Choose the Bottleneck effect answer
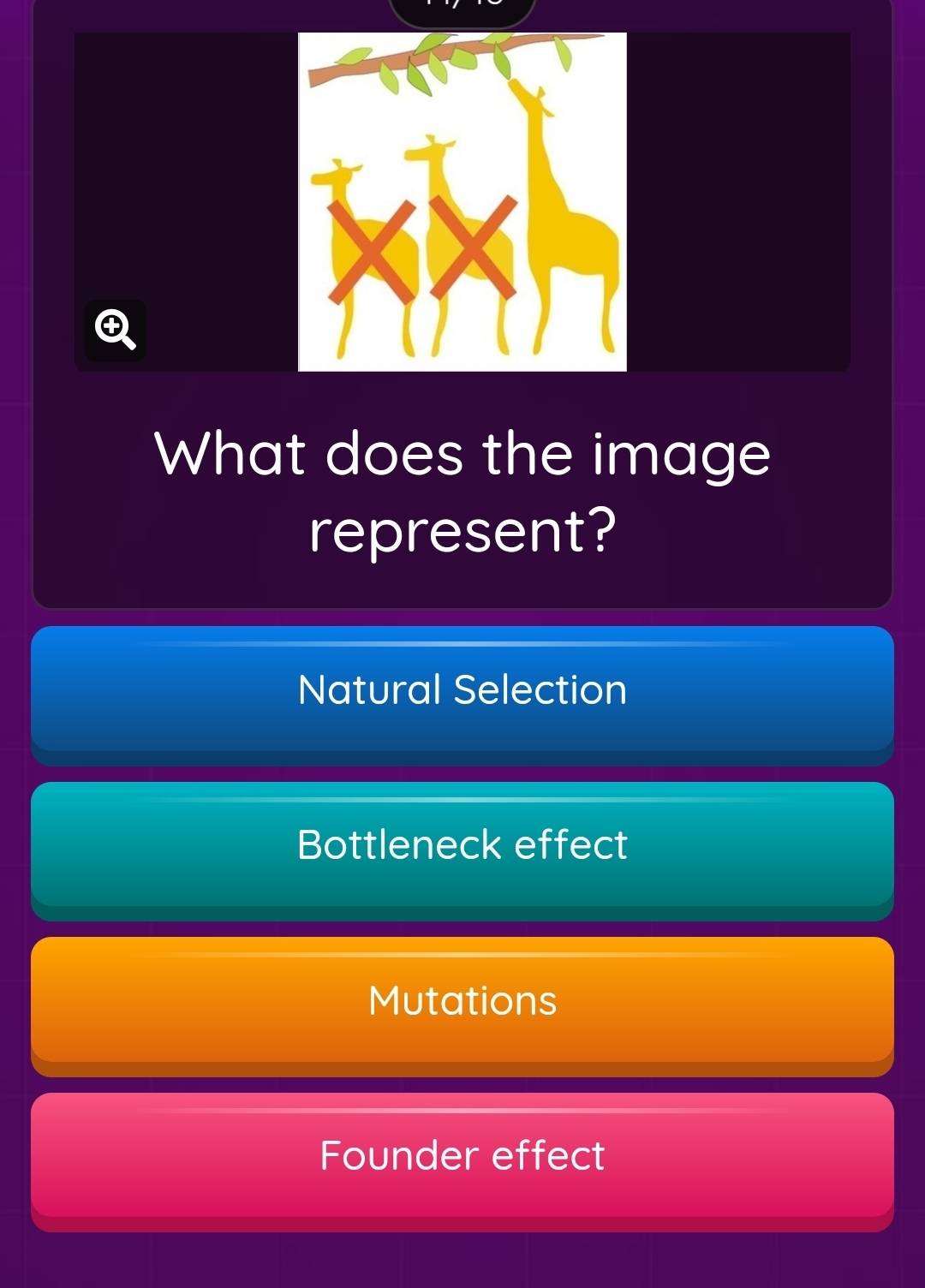The width and height of the screenshot is (925, 1288). (x=462, y=845)
